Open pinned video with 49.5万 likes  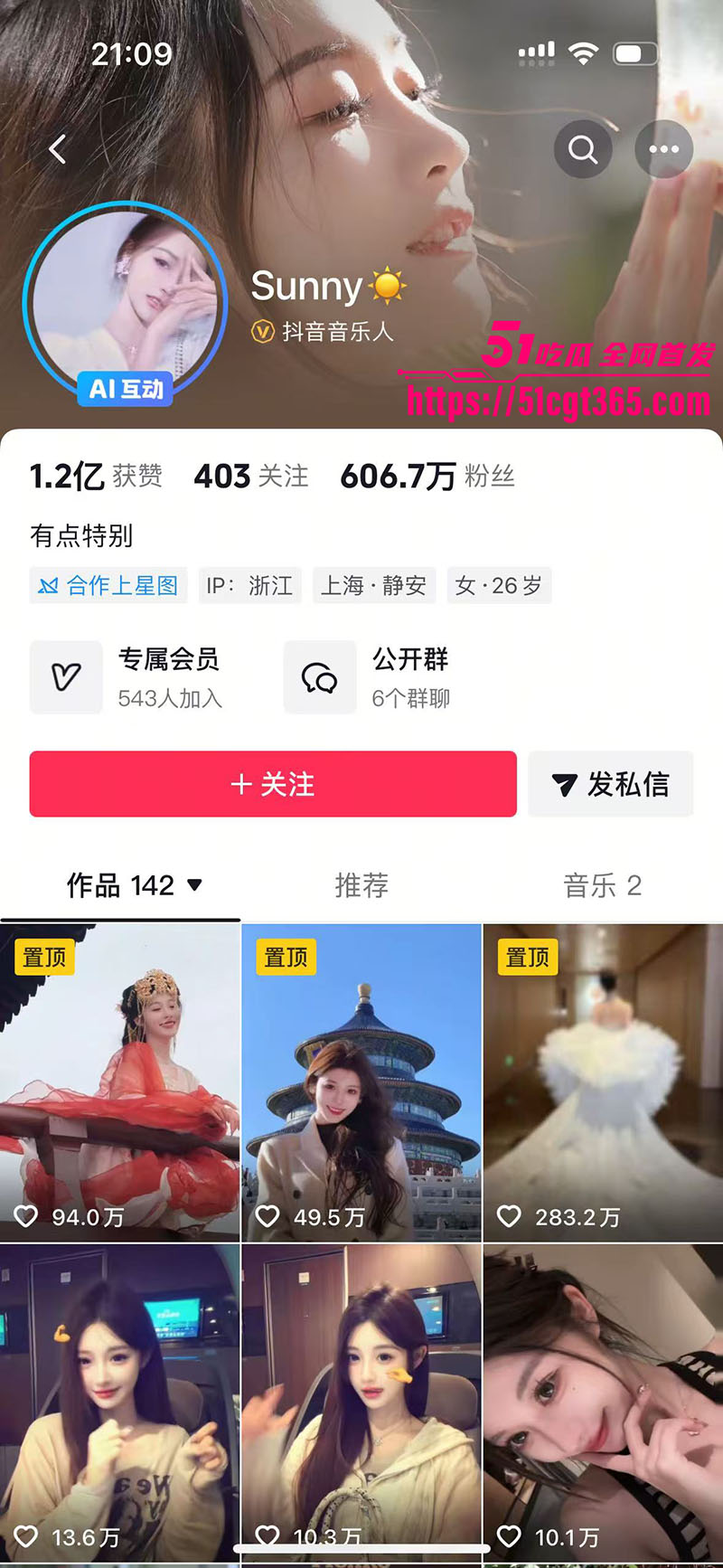pyautogui.click(x=361, y=1082)
